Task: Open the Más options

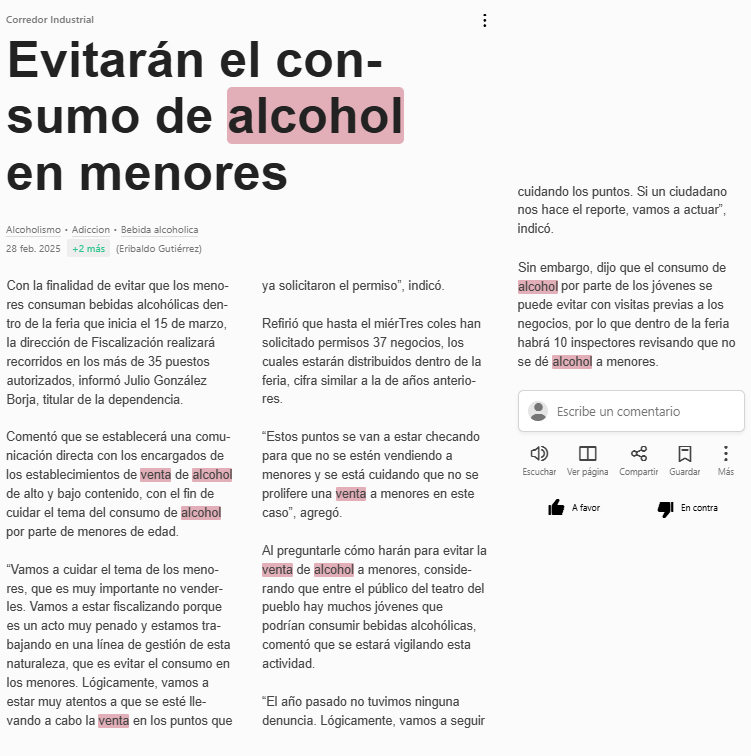Action: (725, 461)
